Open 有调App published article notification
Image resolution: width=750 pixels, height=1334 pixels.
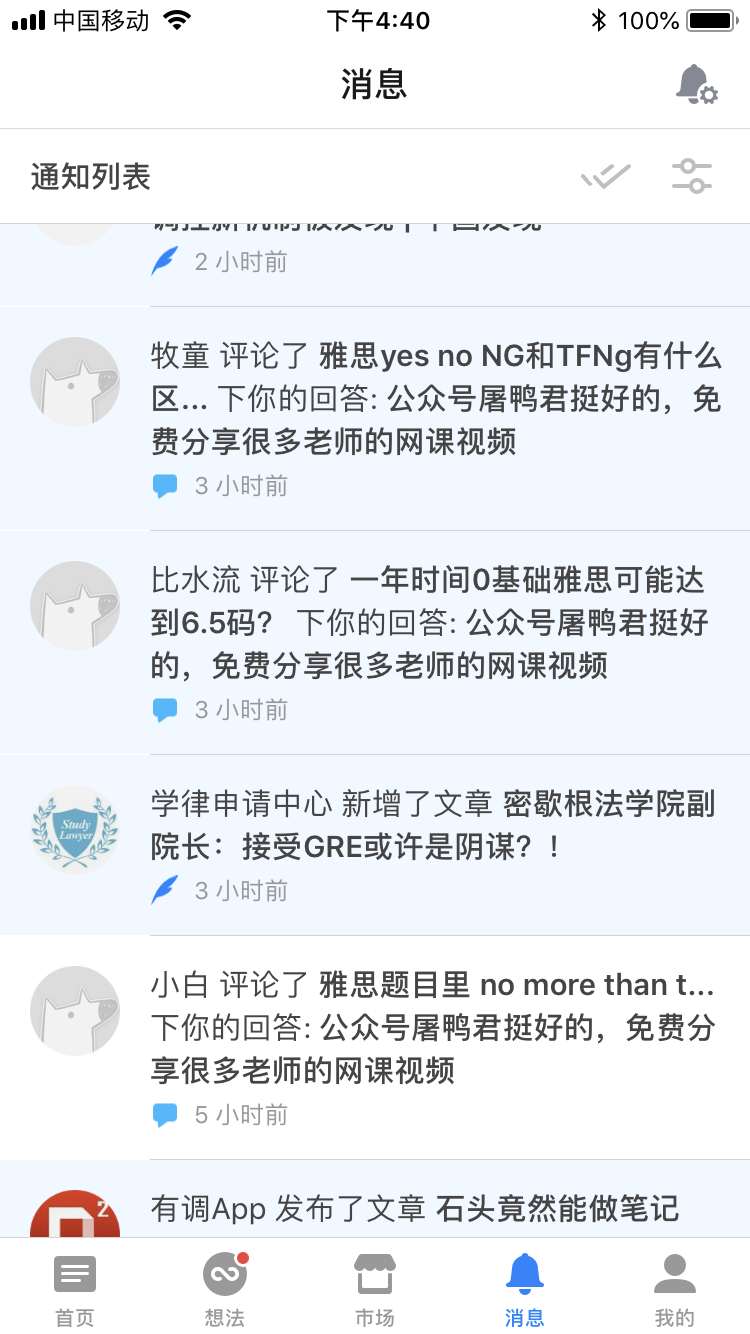point(375,1199)
